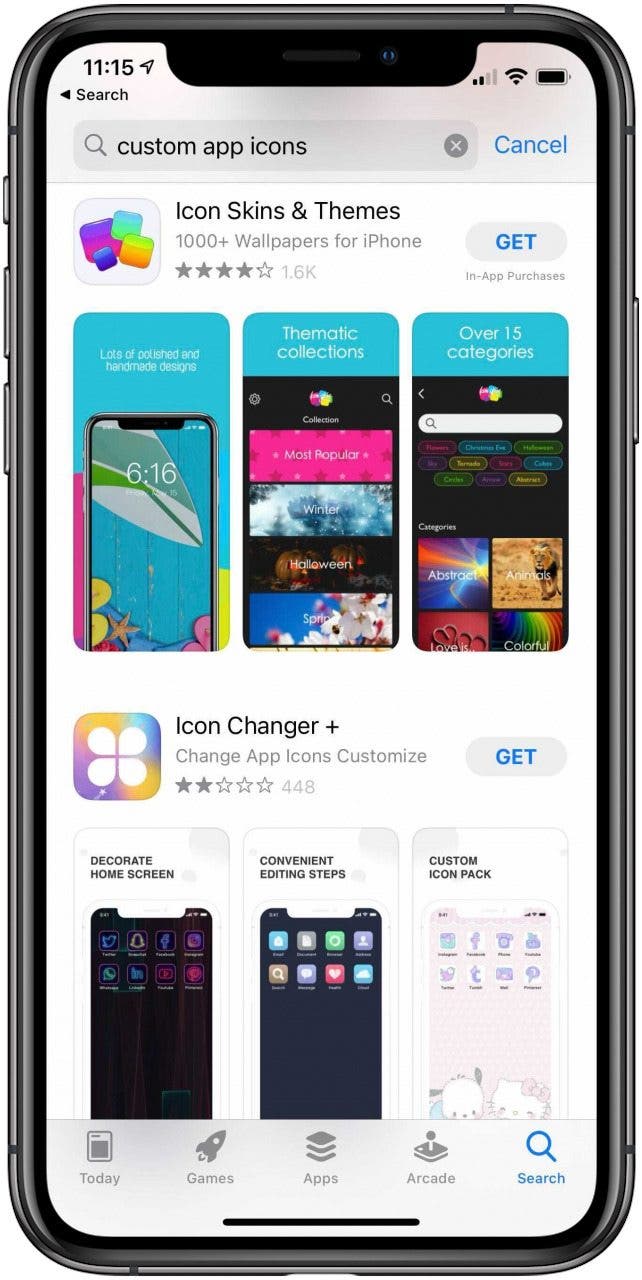The image size is (642, 1280).
Task: Clear the search text with the x icon
Action: (x=456, y=146)
